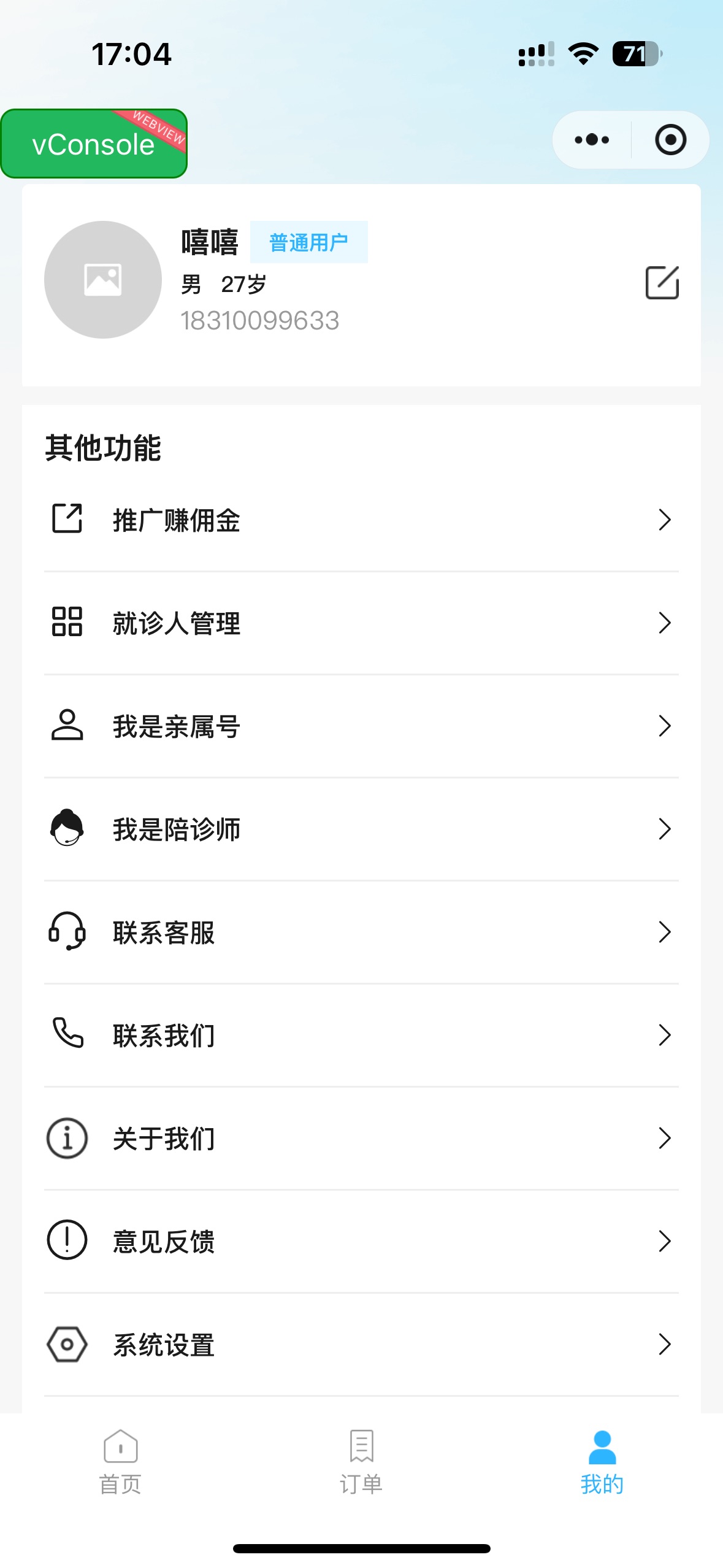This screenshot has width=723, height=1568.
Task: Go to 就诊人管理
Action: [x=361, y=623]
